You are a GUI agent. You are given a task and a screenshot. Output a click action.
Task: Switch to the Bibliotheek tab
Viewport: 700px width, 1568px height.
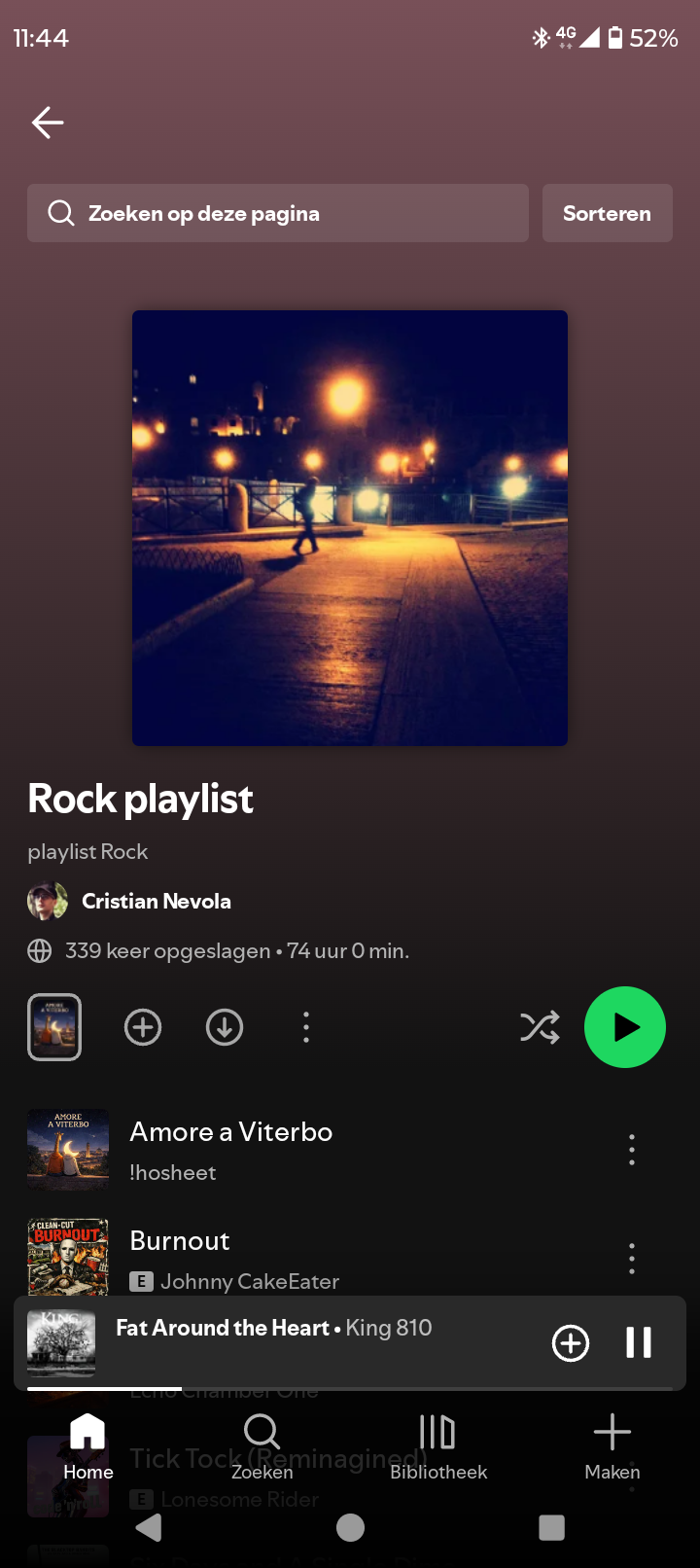pos(437,1446)
